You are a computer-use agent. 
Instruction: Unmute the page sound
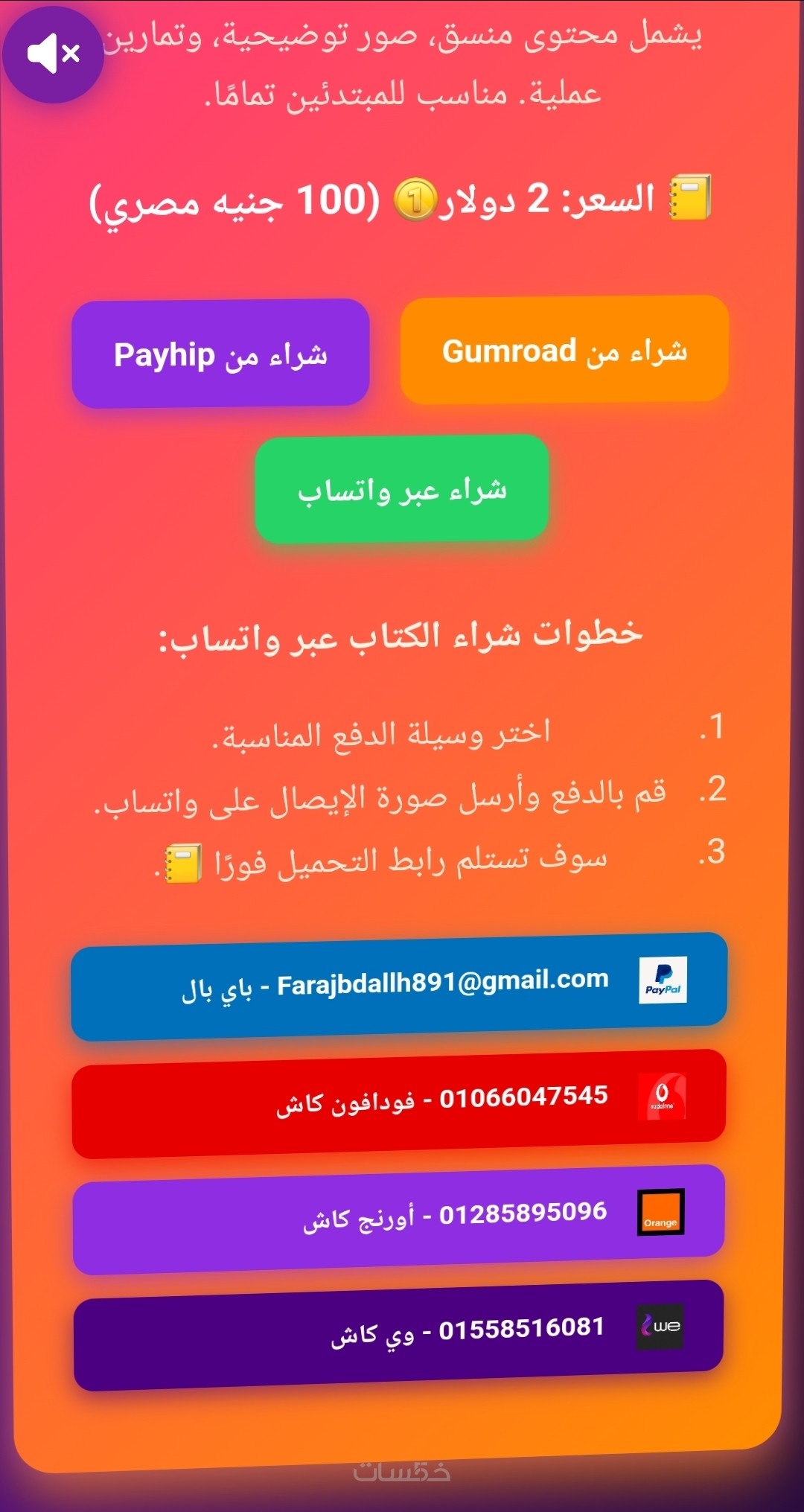point(53,54)
